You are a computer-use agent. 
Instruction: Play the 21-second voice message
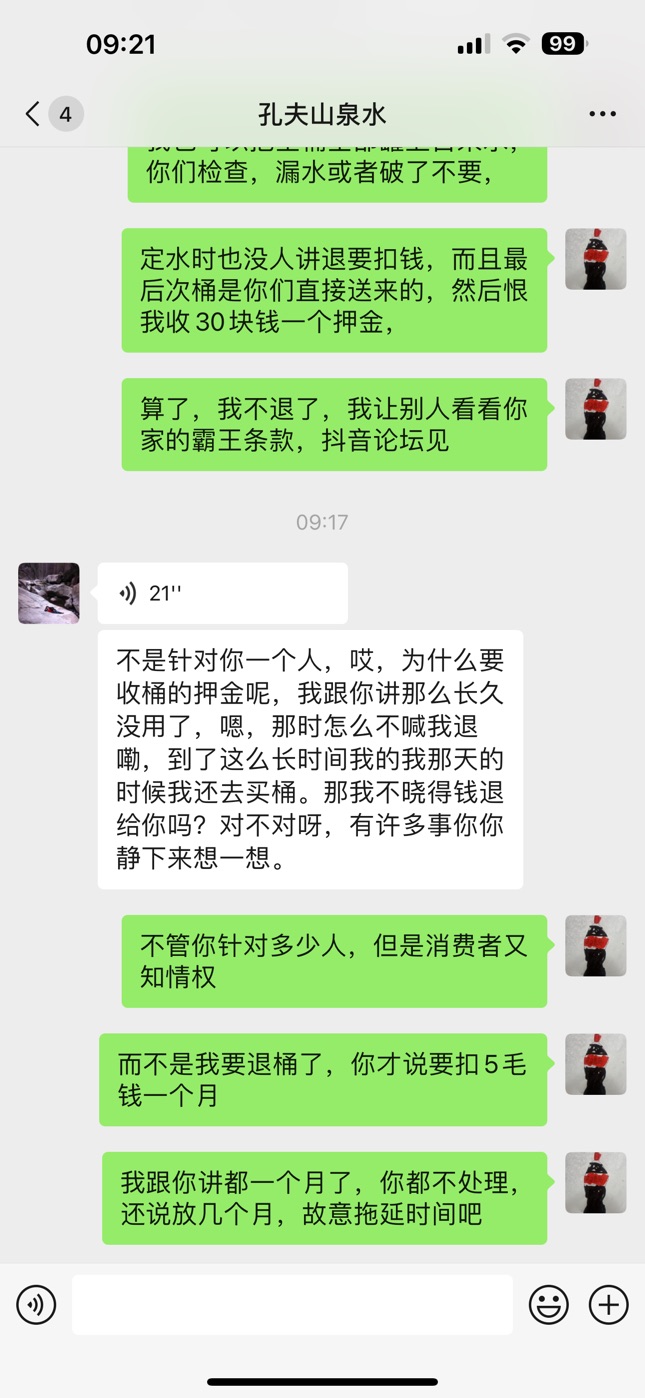tap(222, 593)
